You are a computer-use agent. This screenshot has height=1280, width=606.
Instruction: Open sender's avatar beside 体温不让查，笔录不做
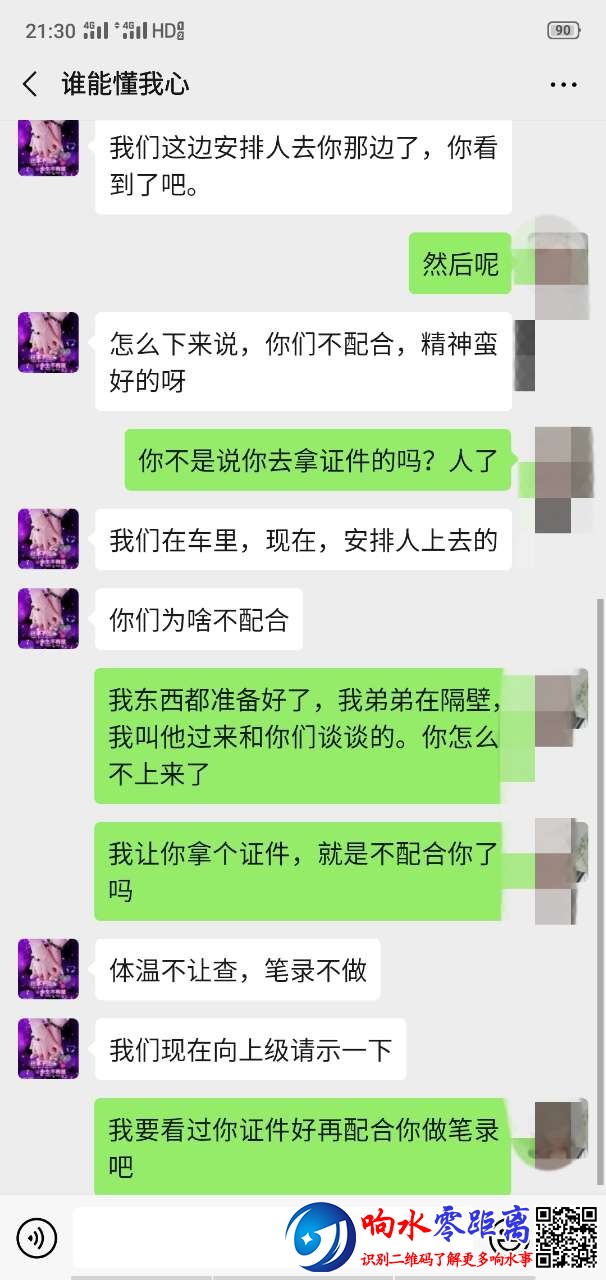click(48, 968)
